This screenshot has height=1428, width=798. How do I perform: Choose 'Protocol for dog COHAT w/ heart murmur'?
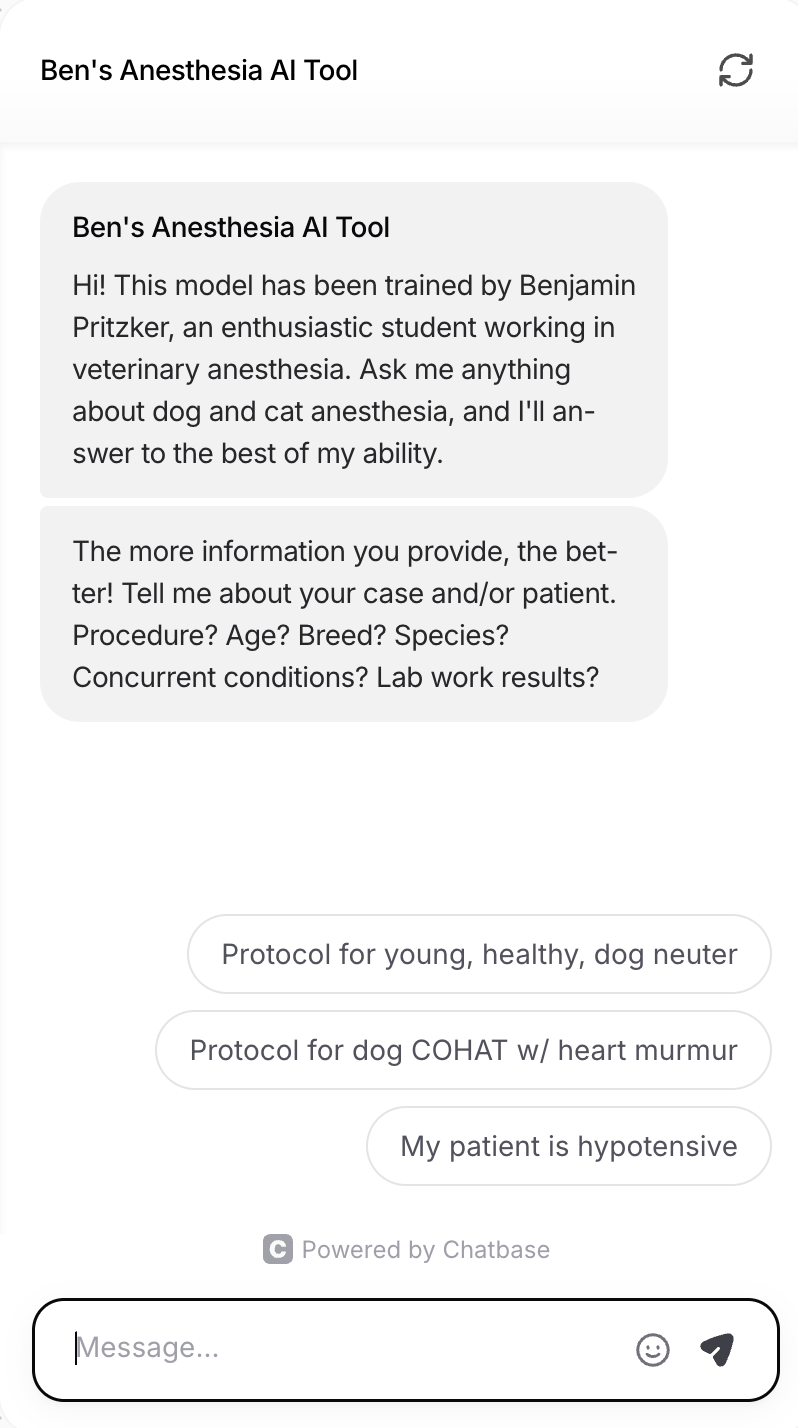click(x=463, y=1050)
